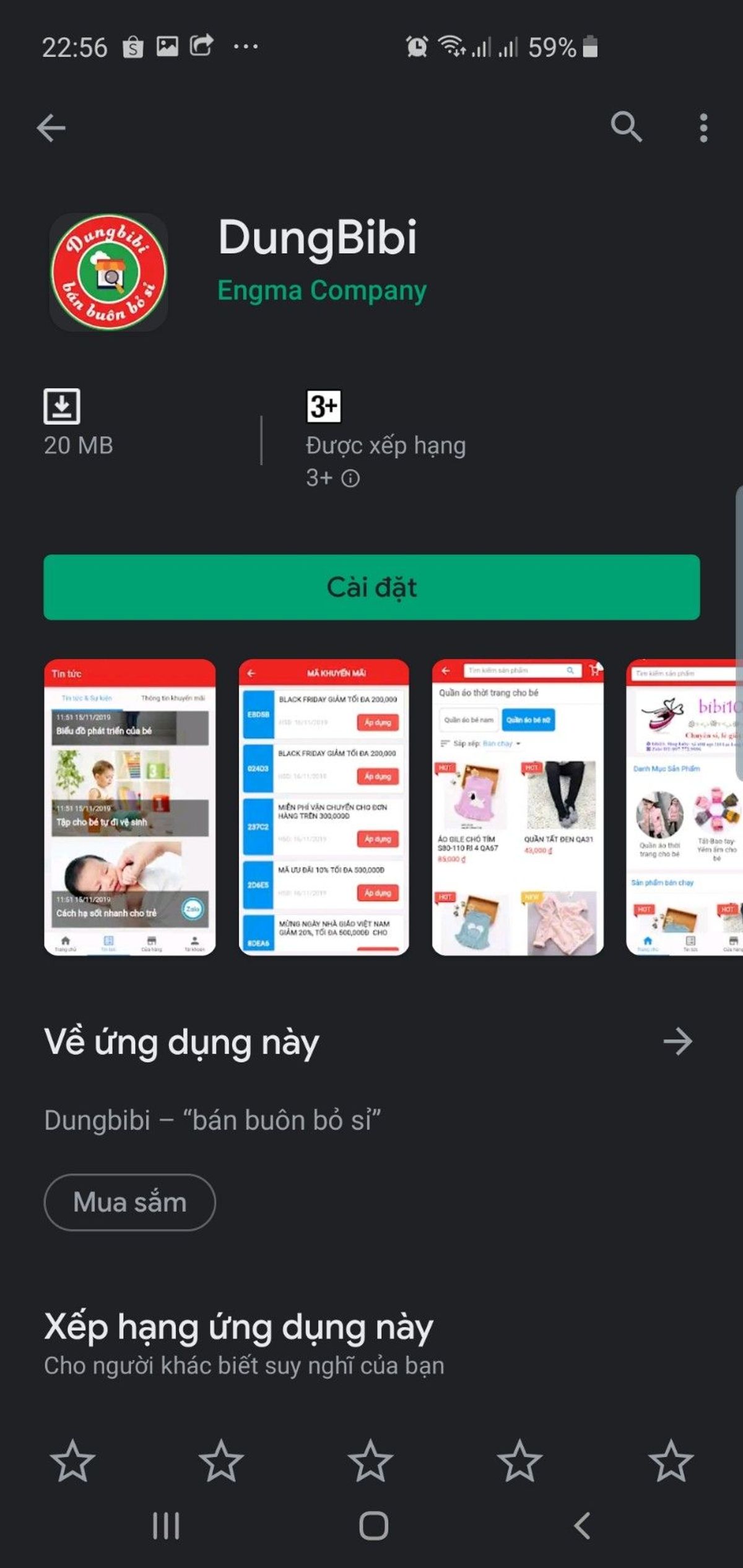Expand Về ứng dụng này details arrow
Screen dimensions: 743x1568
[x=677, y=1042]
